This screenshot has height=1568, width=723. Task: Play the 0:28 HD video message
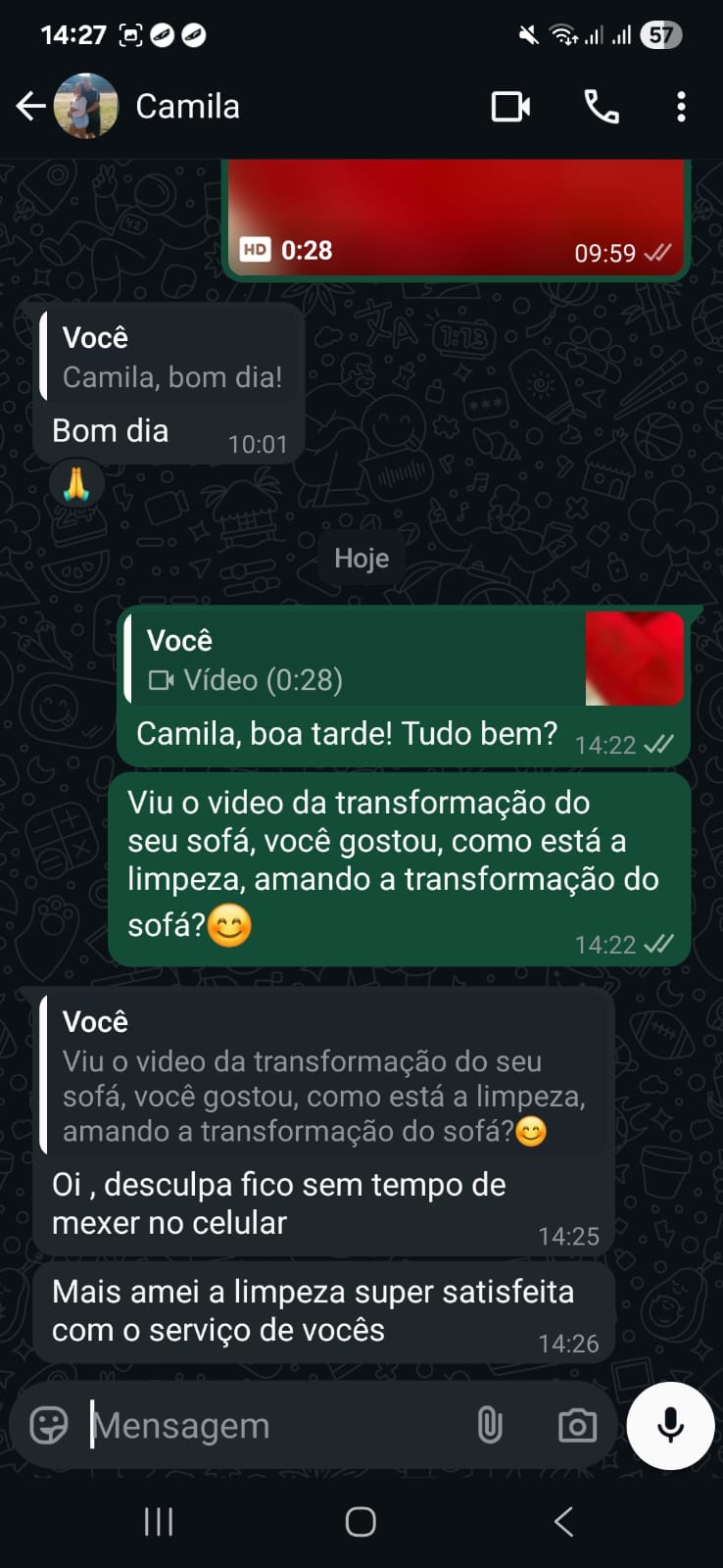pos(456,218)
